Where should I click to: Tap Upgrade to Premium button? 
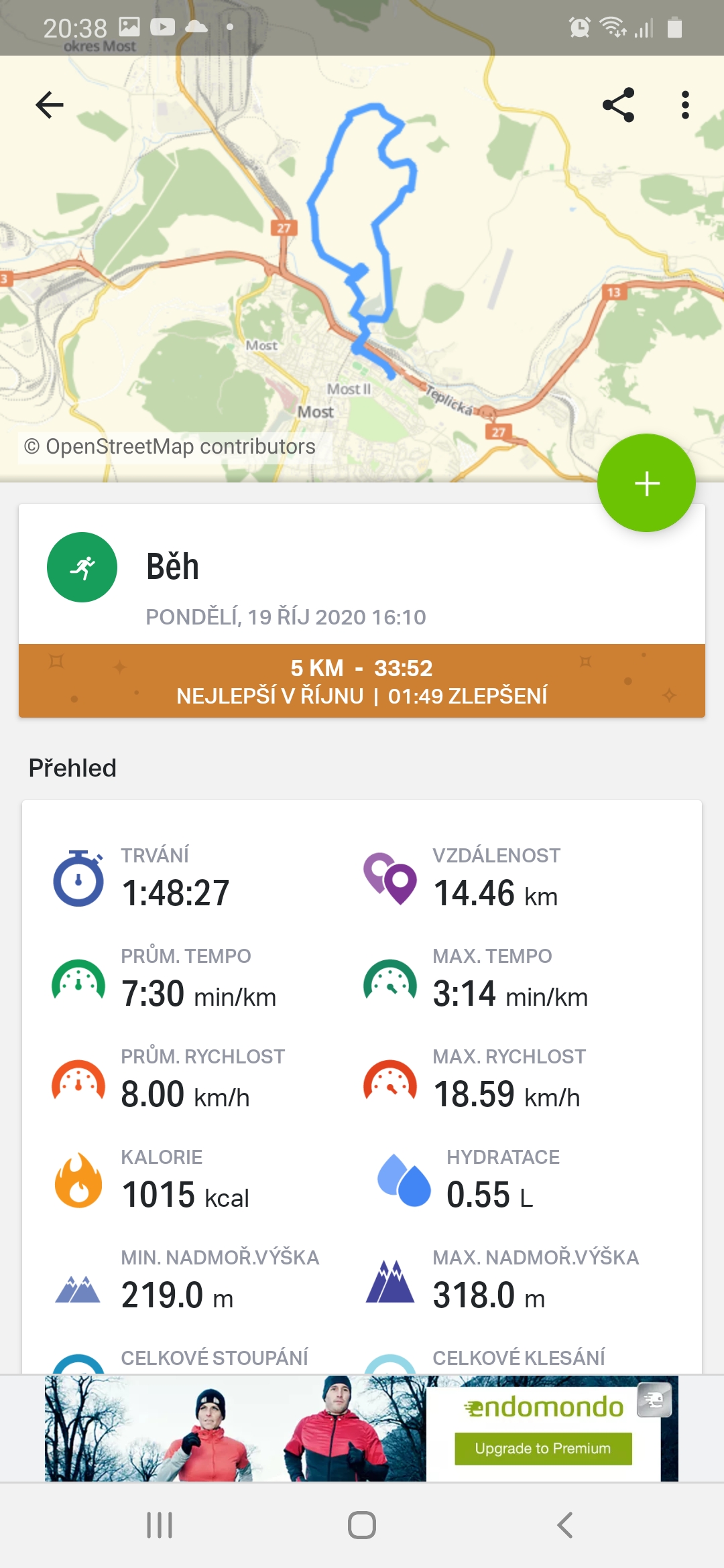pos(543,1448)
